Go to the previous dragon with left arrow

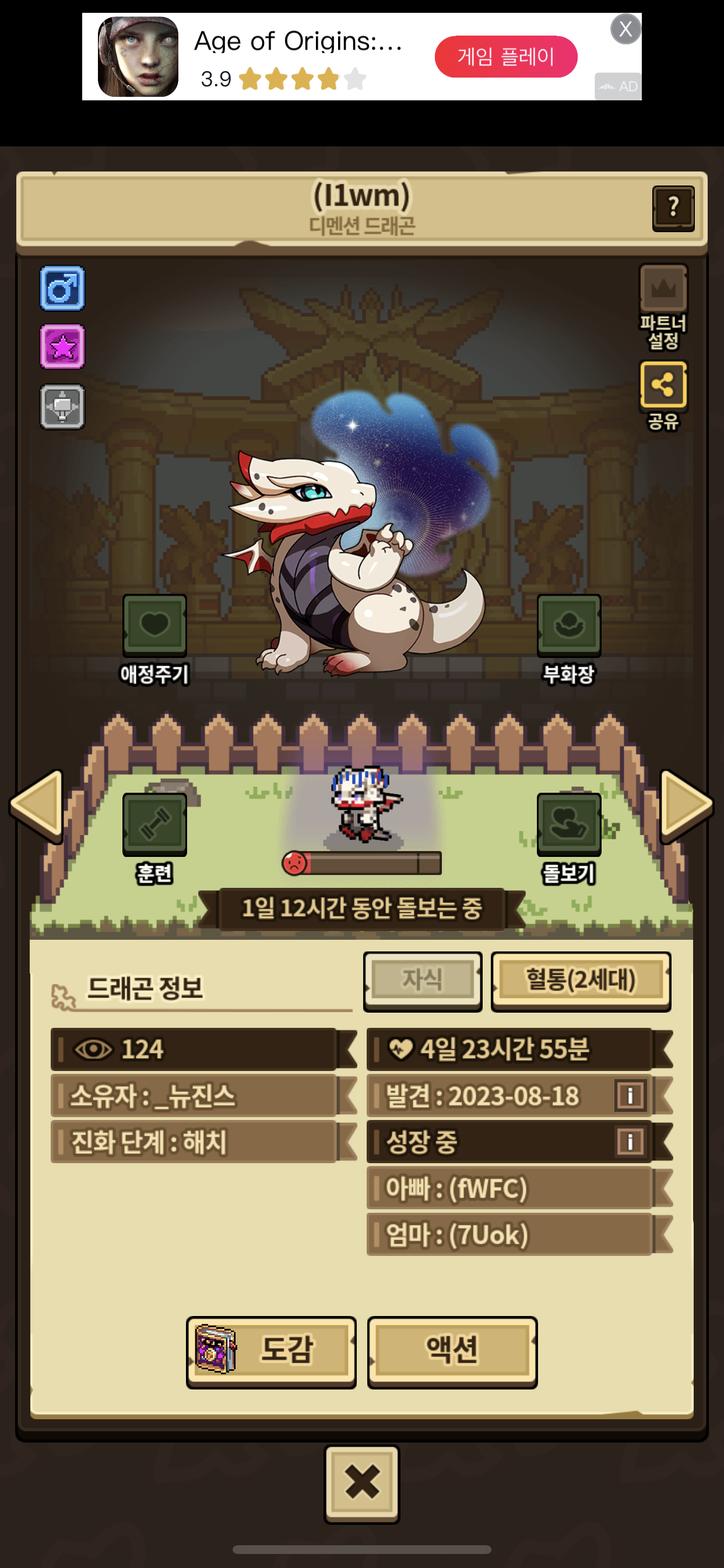click(38, 806)
